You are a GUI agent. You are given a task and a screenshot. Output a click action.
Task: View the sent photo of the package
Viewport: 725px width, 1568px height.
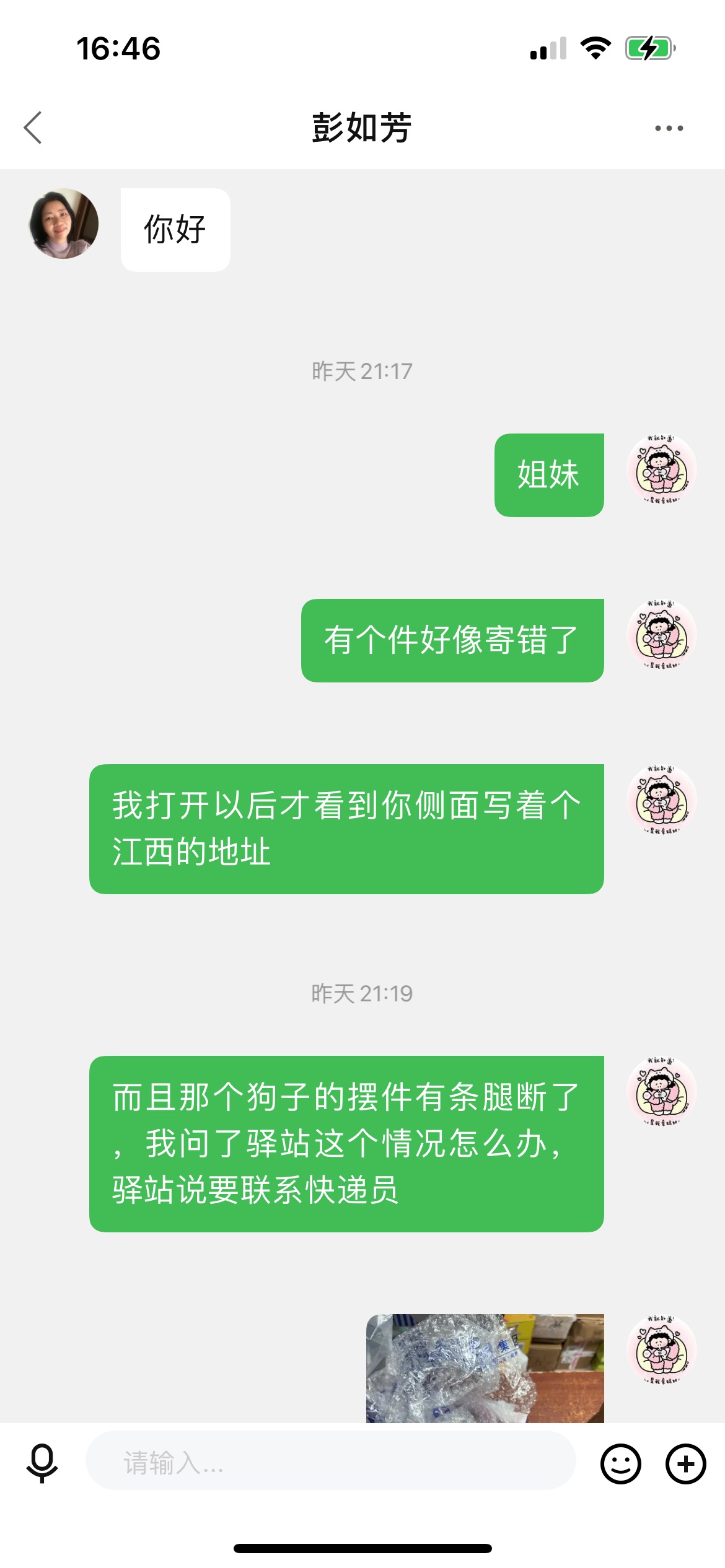(485, 1368)
